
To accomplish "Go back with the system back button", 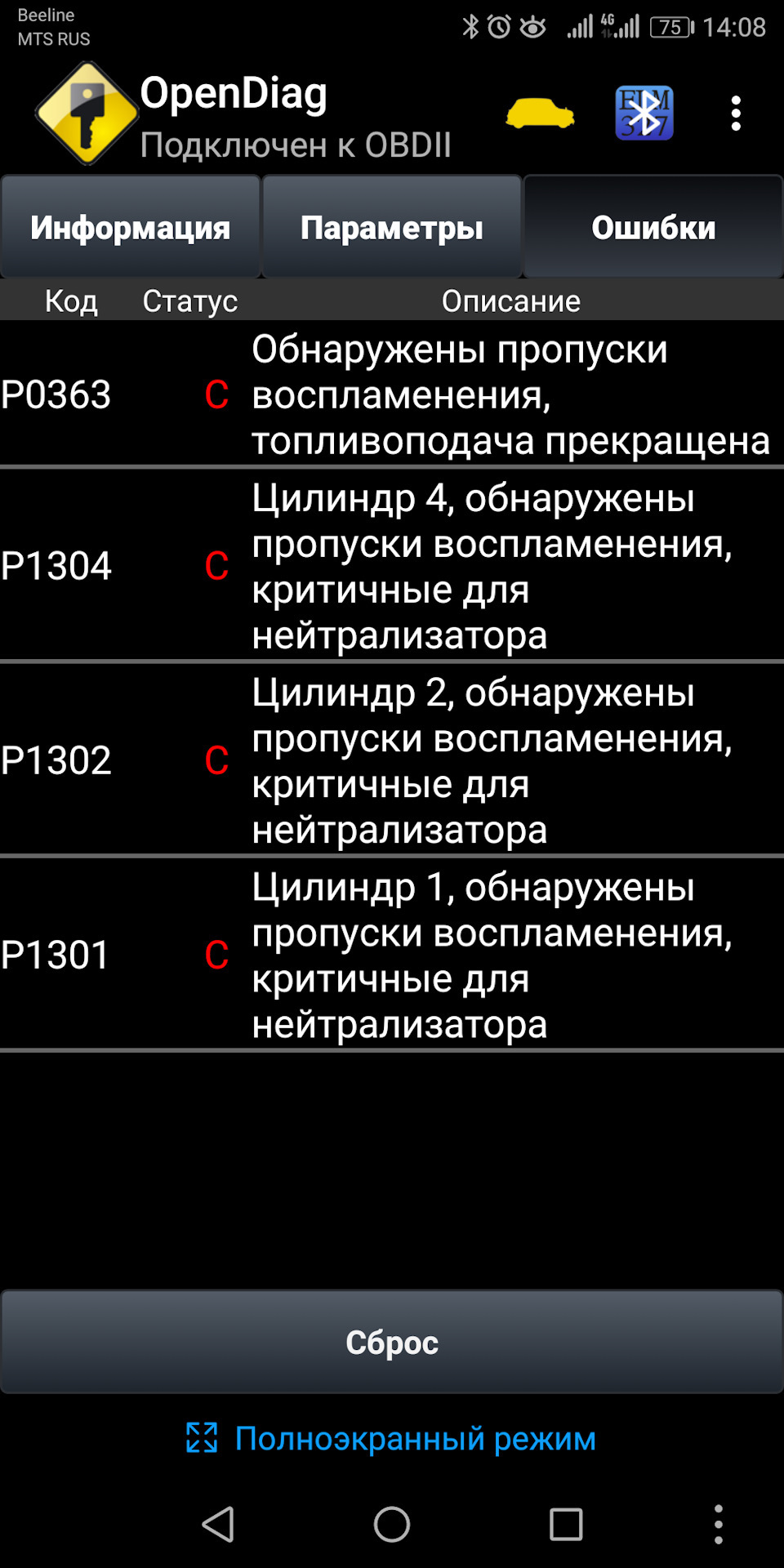I will [218, 1524].
